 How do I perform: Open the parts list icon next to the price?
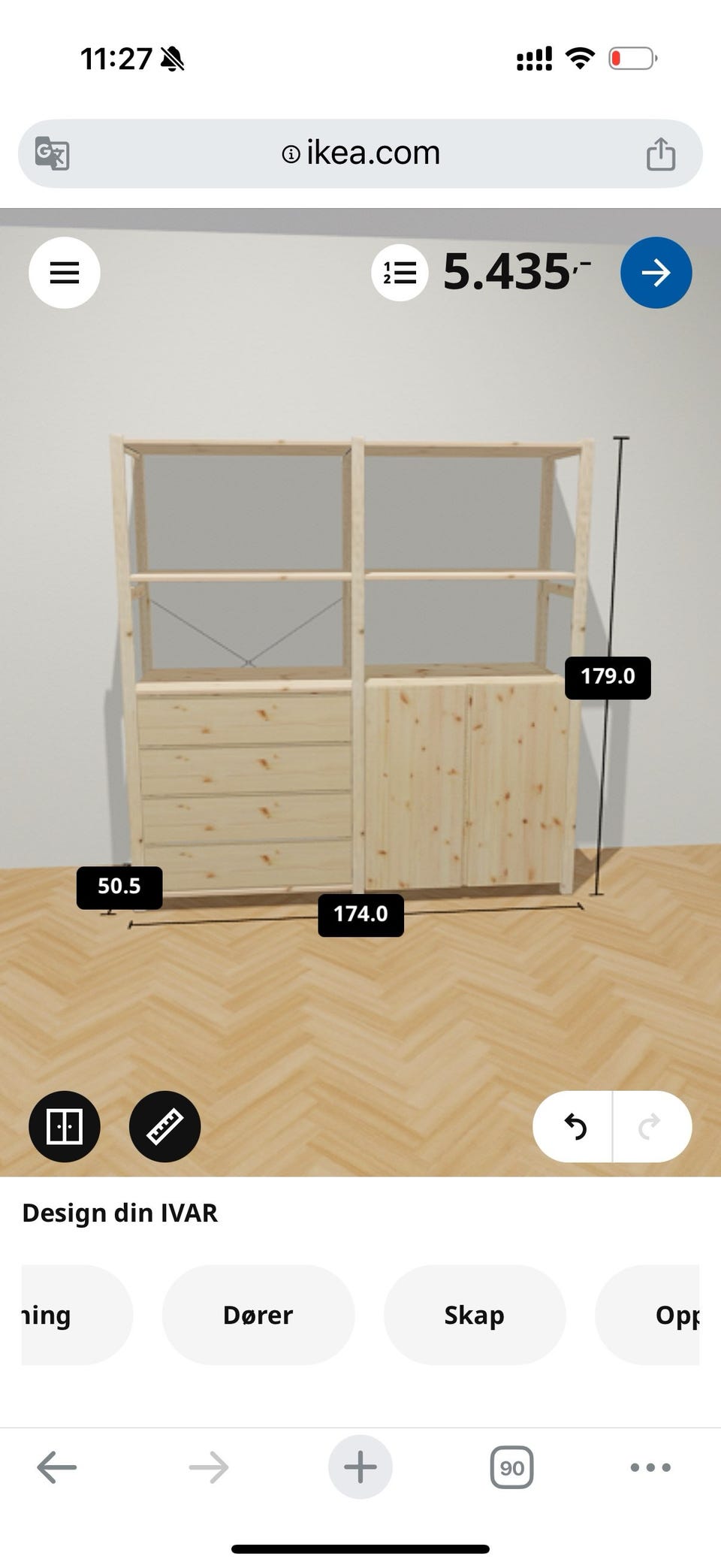[x=399, y=273]
